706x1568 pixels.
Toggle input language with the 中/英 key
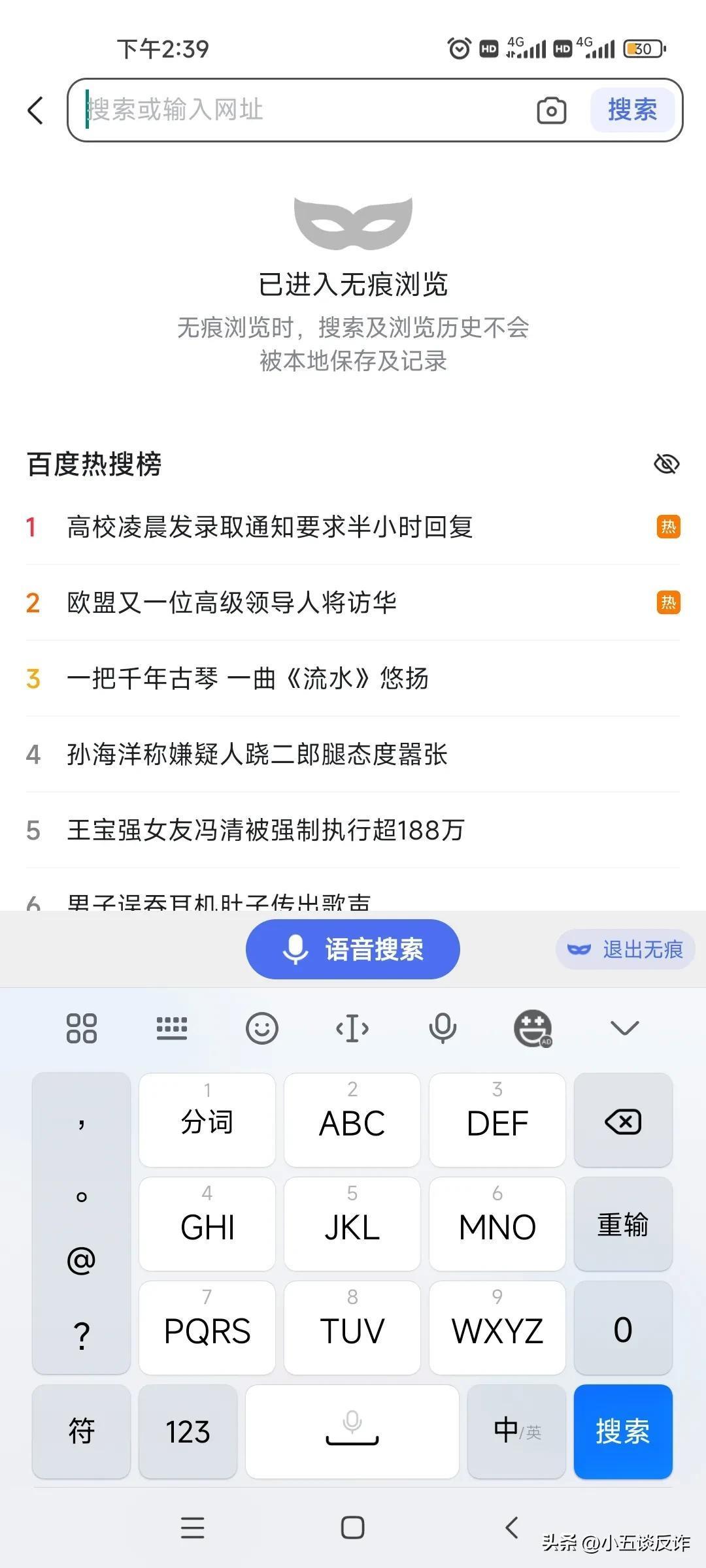pos(516,1431)
